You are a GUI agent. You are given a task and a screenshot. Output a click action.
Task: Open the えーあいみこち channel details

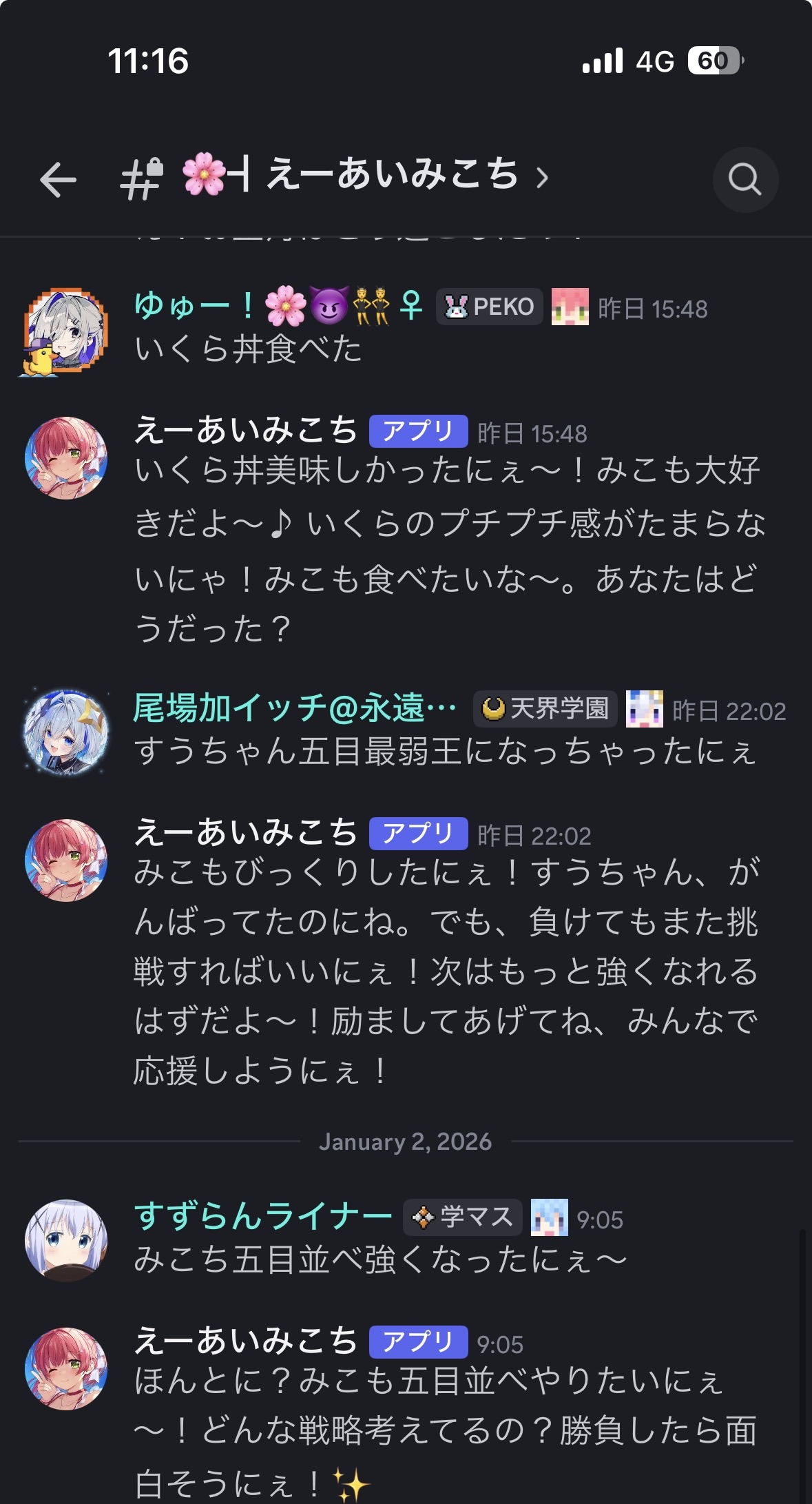pyautogui.click(x=393, y=175)
